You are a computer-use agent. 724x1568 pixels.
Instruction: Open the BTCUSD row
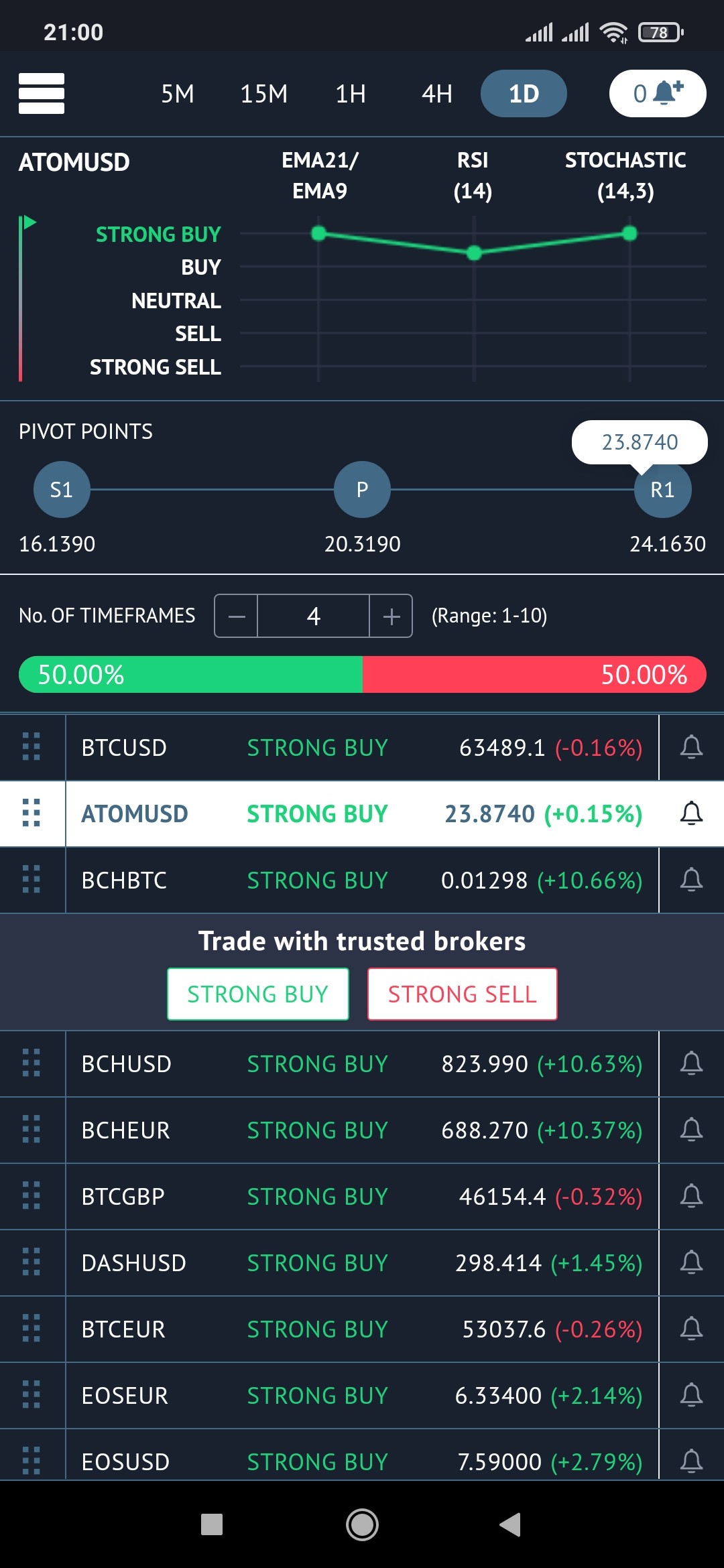(362, 747)
